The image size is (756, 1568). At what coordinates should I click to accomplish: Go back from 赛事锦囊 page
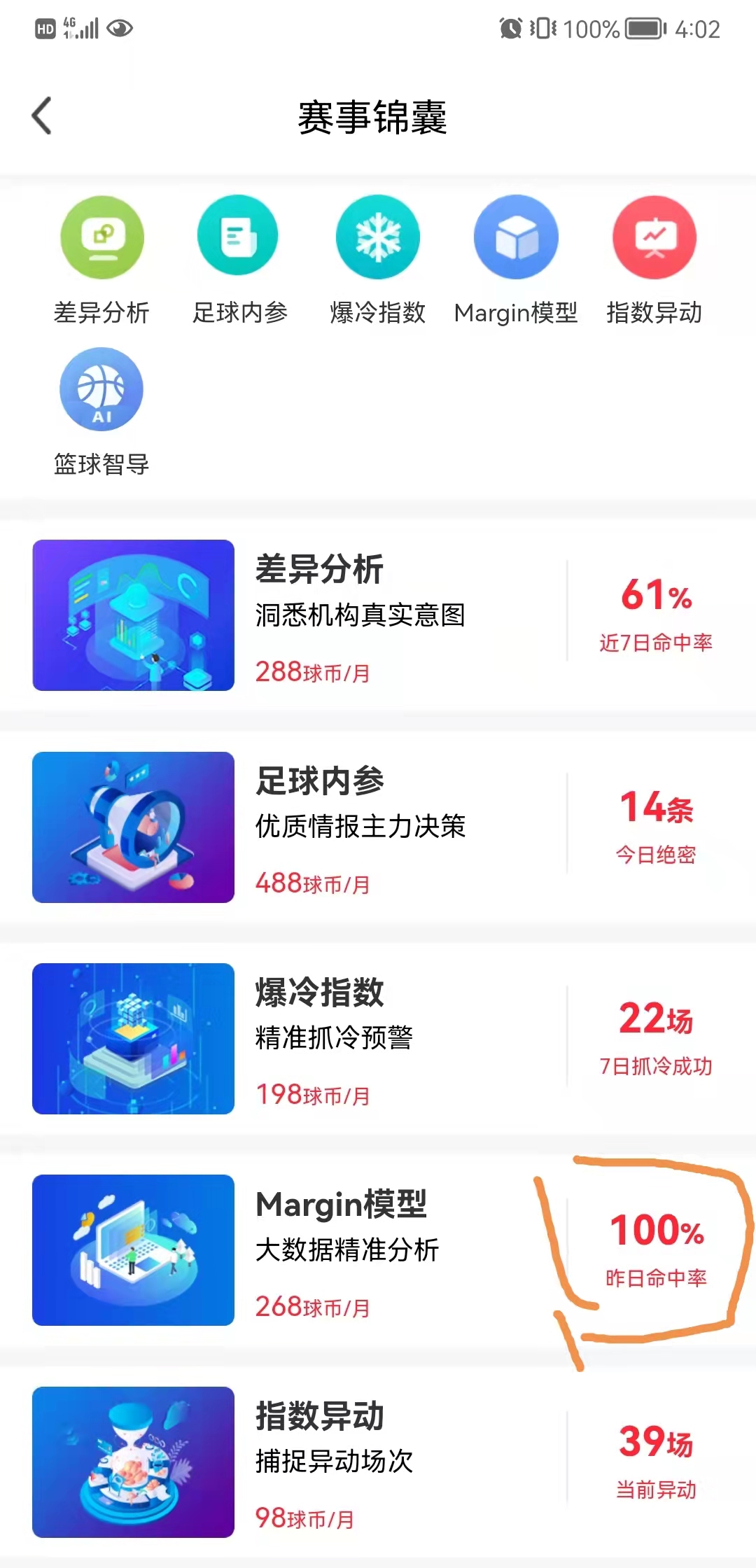click(x=43, y=115)
